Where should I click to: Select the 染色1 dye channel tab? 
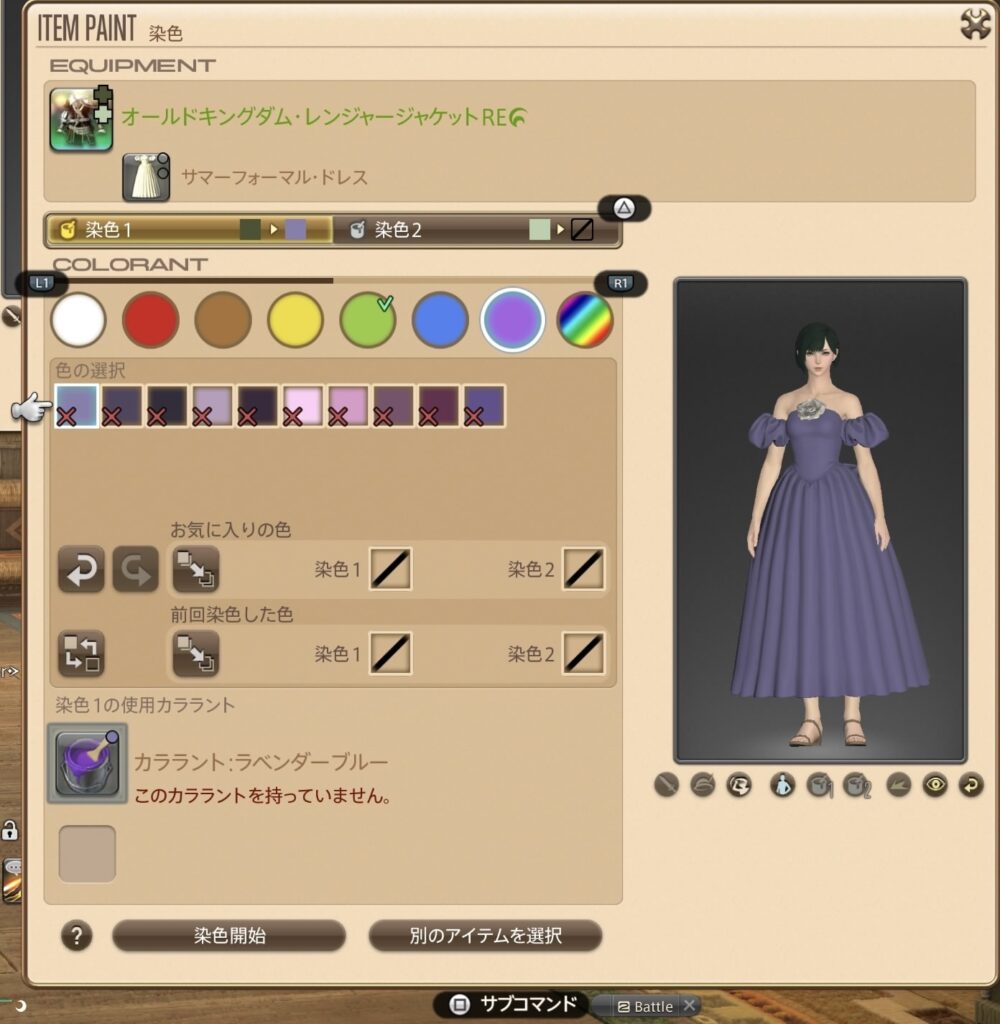188,231
